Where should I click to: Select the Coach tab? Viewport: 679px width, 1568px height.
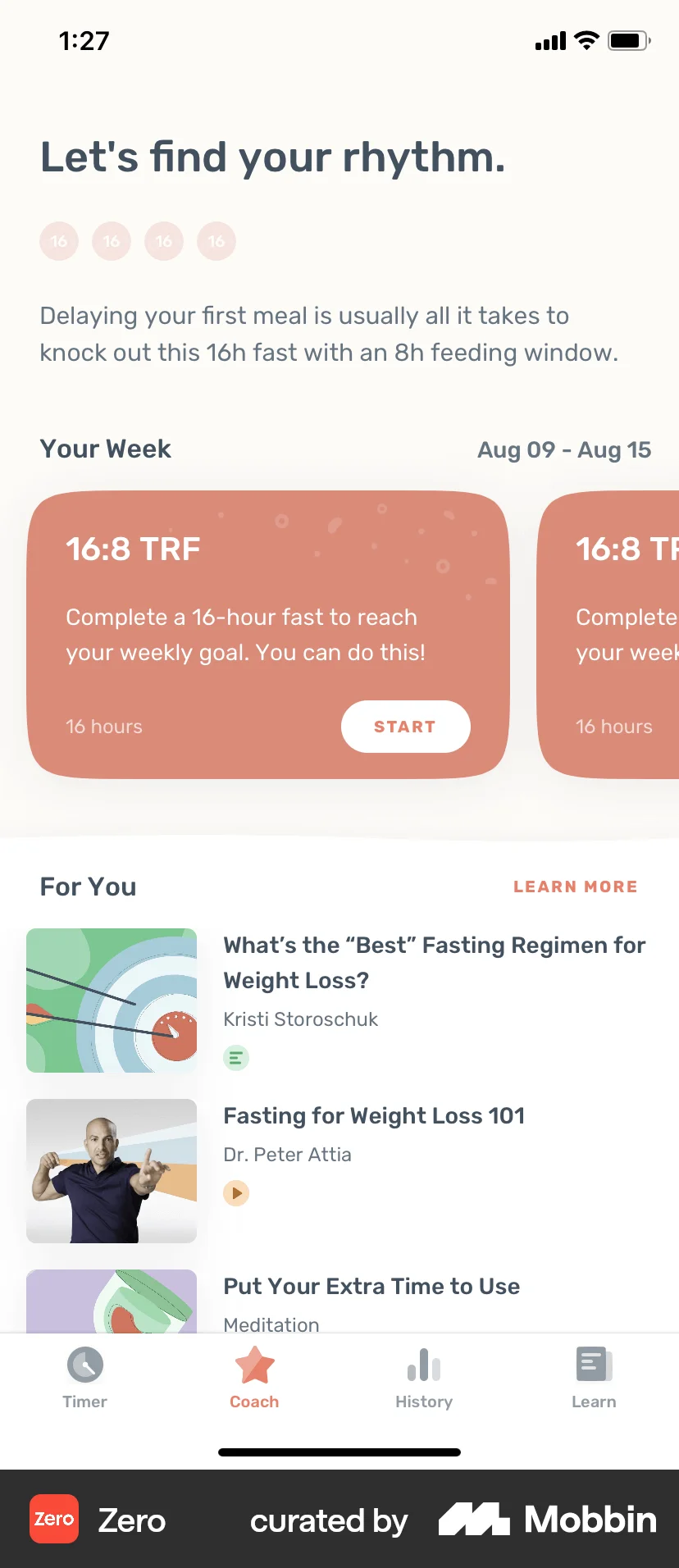(x=254, y=1378)
